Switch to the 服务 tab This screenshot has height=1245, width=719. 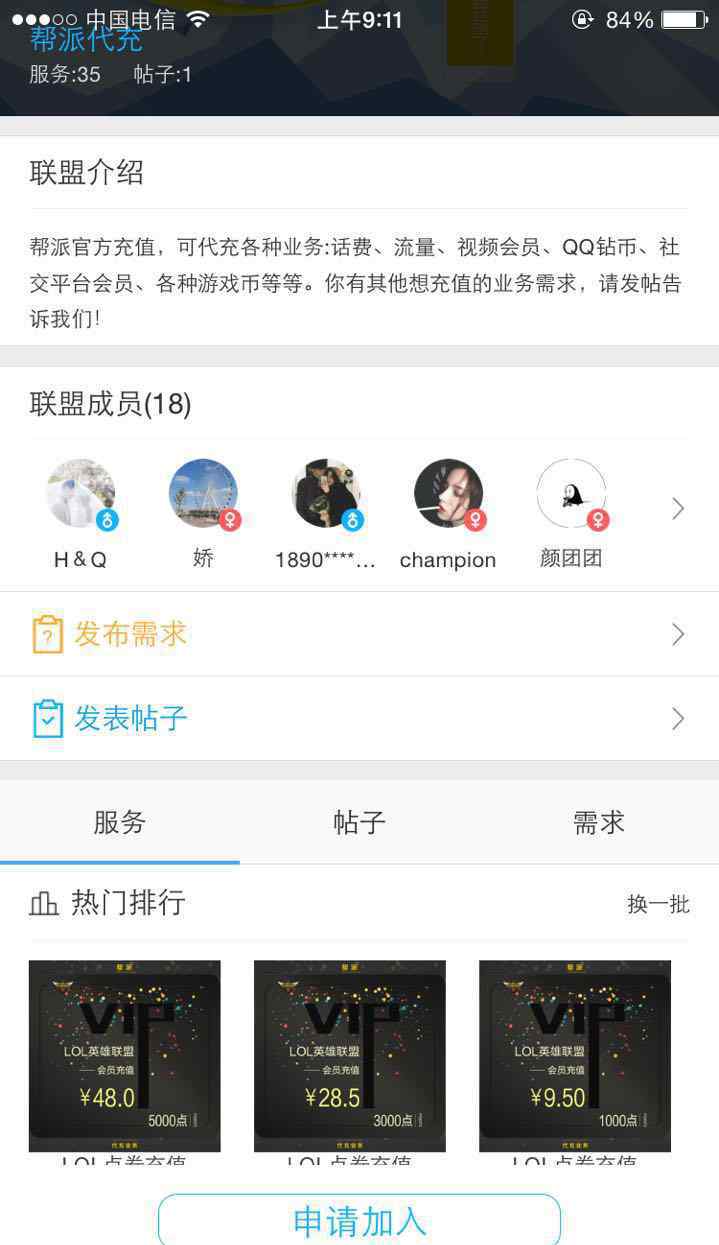(120, 822)
